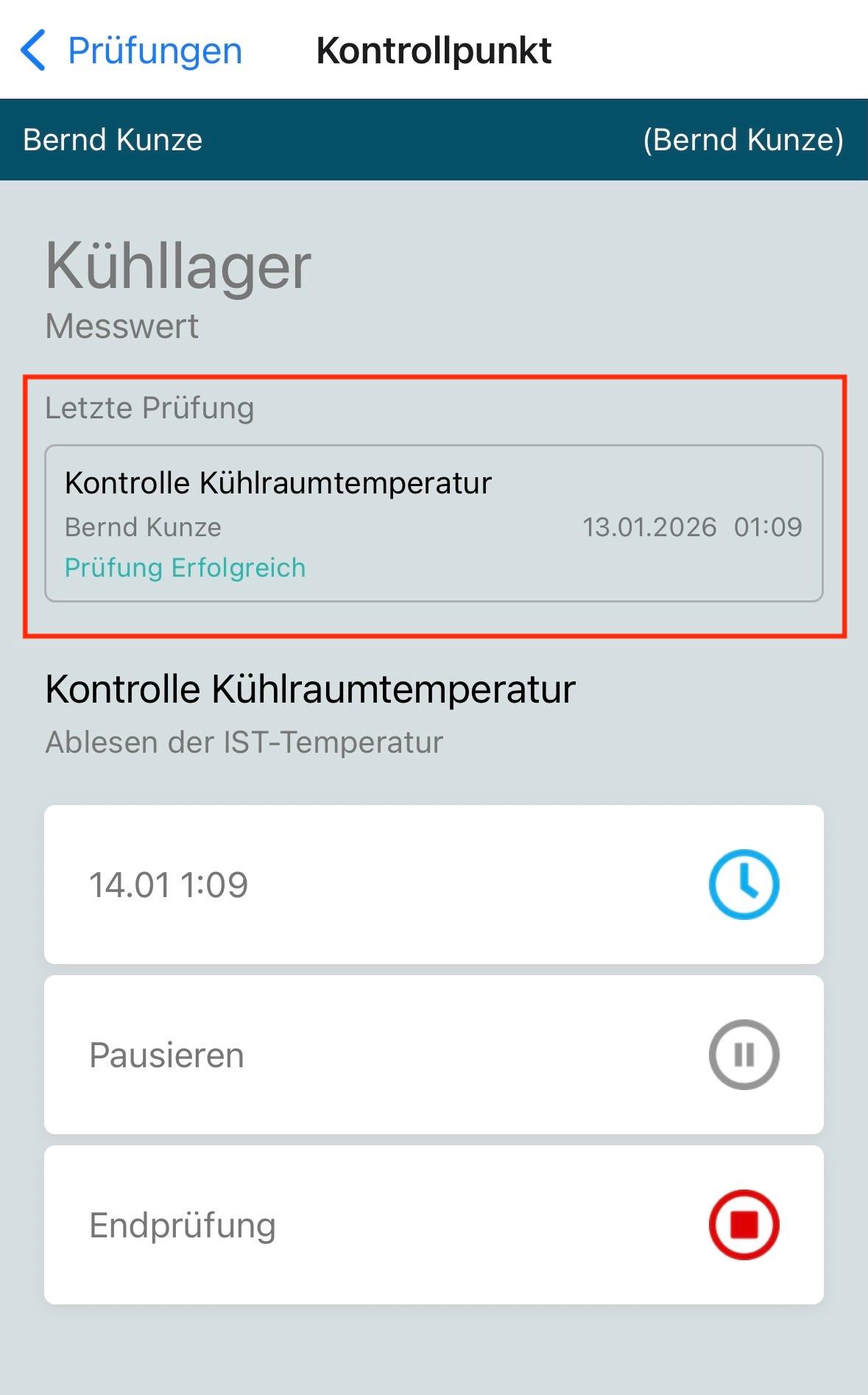
Task: Go back to Prüfungen
Action: pyautogui.click(x=131, y=51)
